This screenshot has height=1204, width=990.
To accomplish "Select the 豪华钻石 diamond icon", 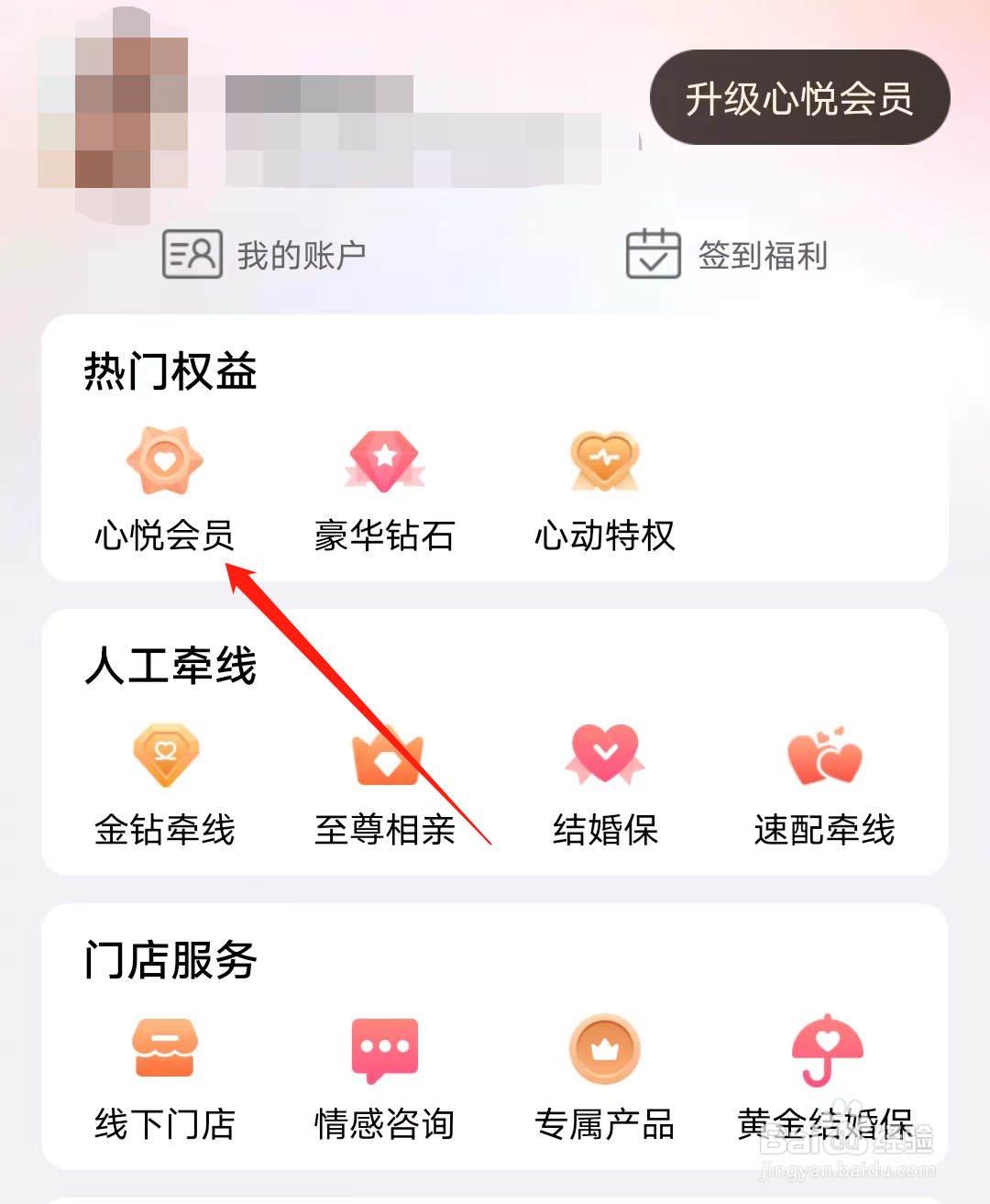I will pyautogui.click(x=384, y=461).
